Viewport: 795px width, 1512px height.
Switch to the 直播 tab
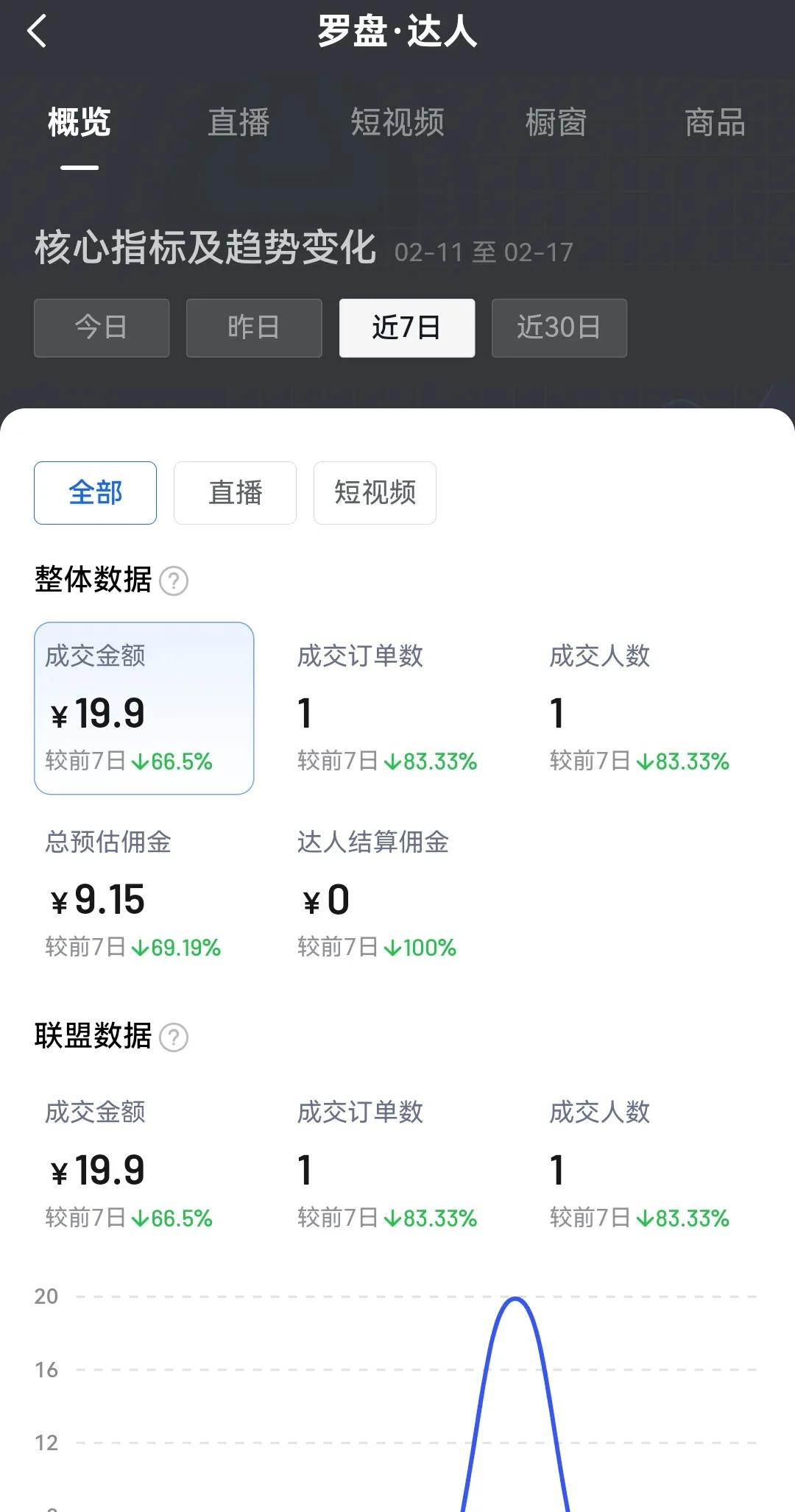pos(239,122)
